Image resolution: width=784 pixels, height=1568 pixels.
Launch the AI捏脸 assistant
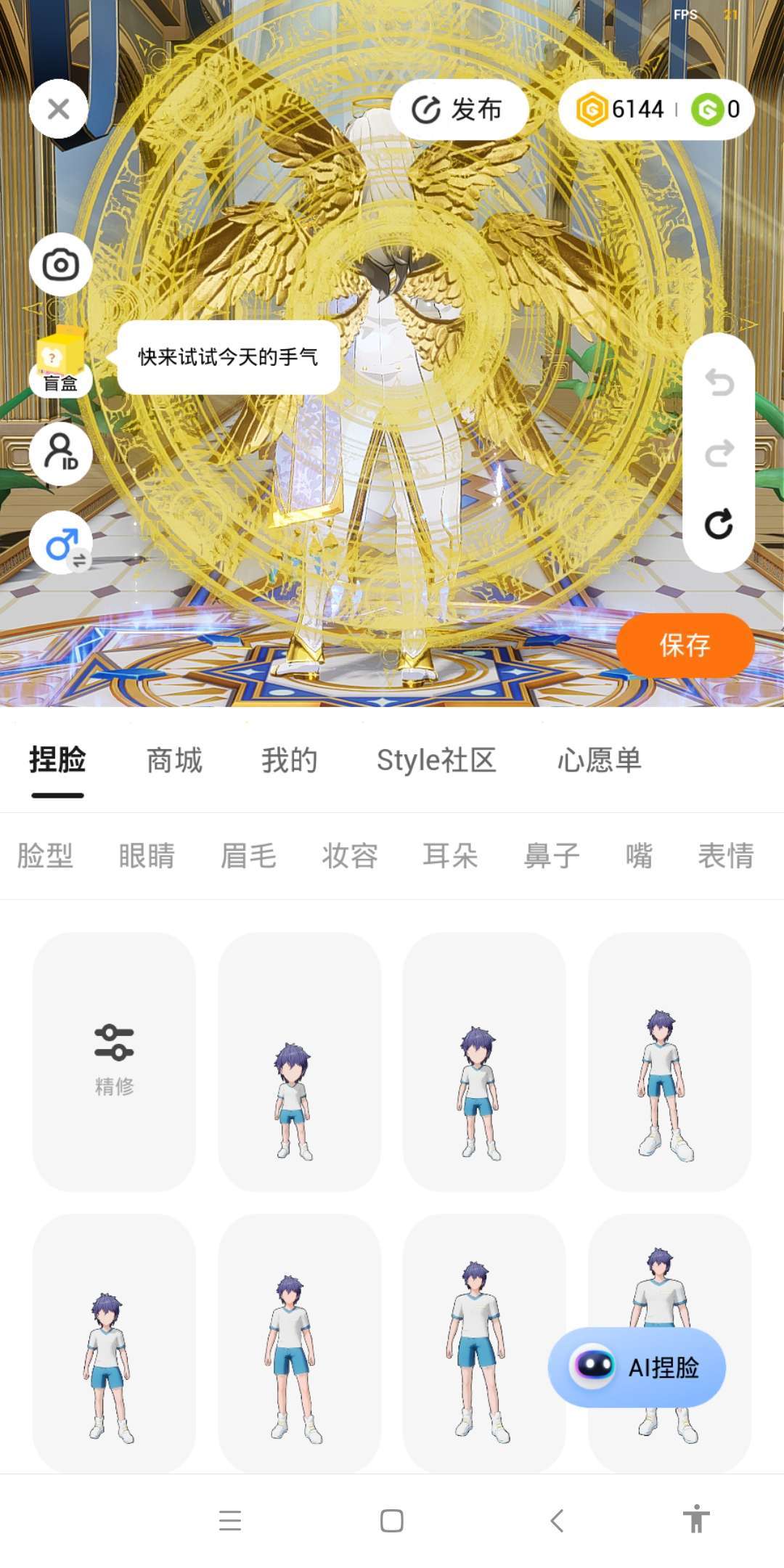(637, 1368)
